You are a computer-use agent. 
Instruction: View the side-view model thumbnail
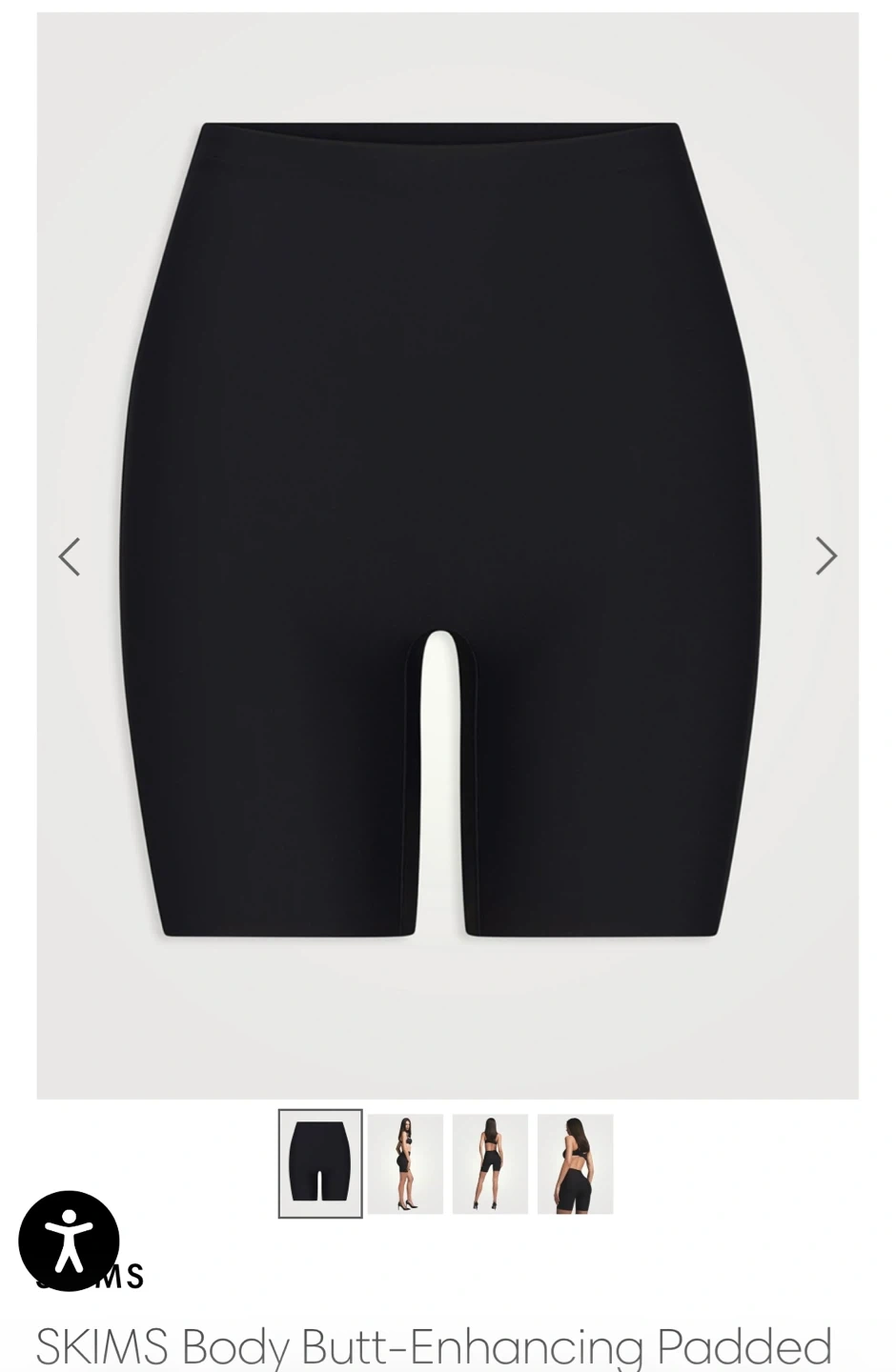406,1163
